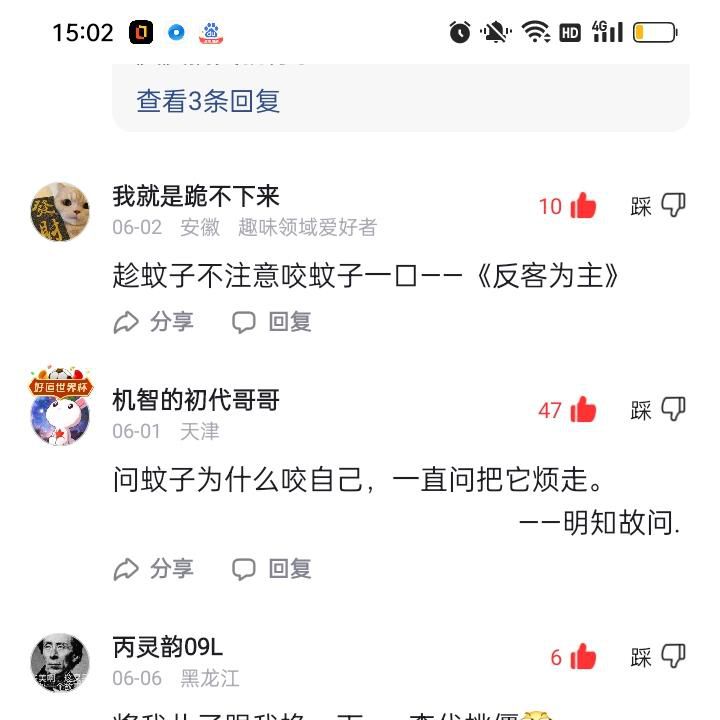The image size is (720, 720).
Task: Open the username 机智的初代哥哥
Action: (x=196, y=400)
